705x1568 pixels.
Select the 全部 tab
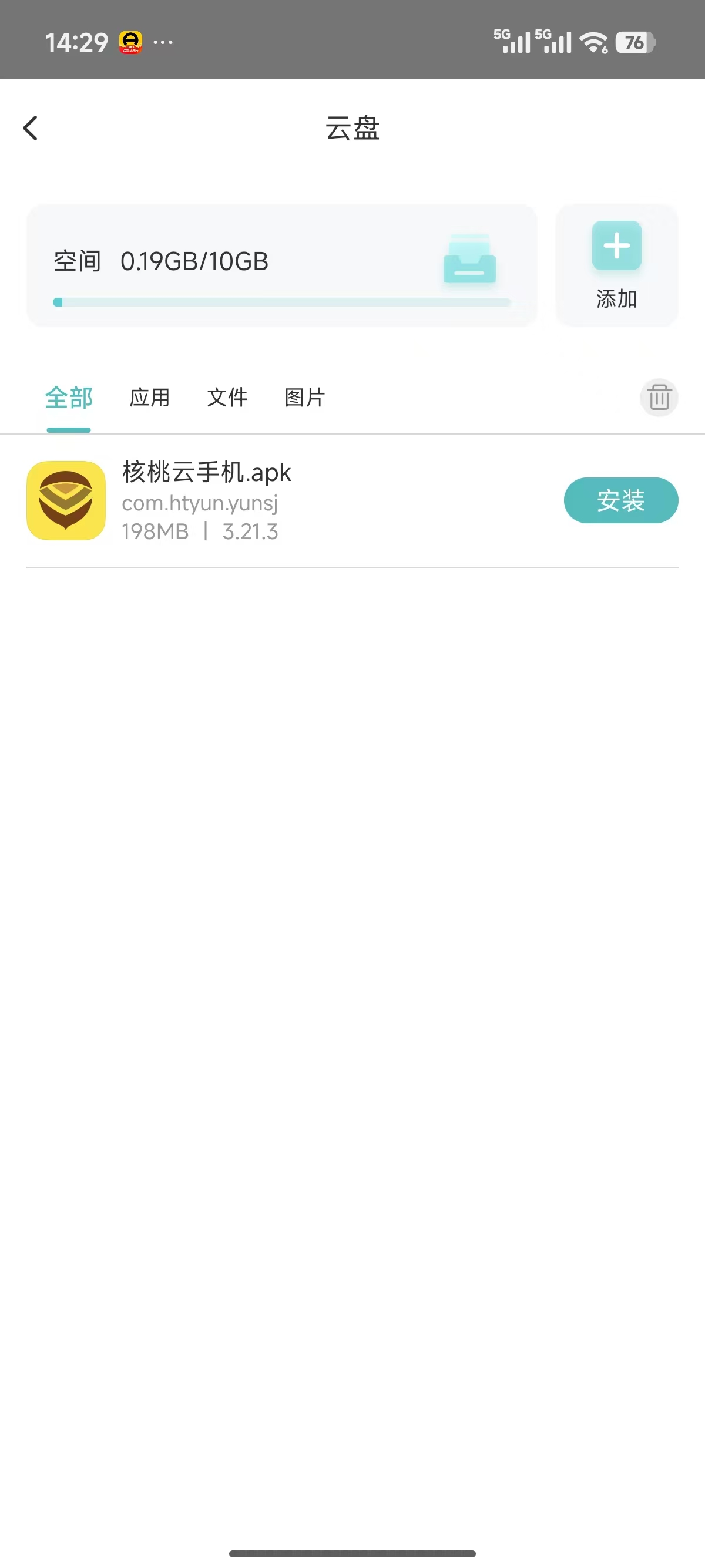[68, 397]
